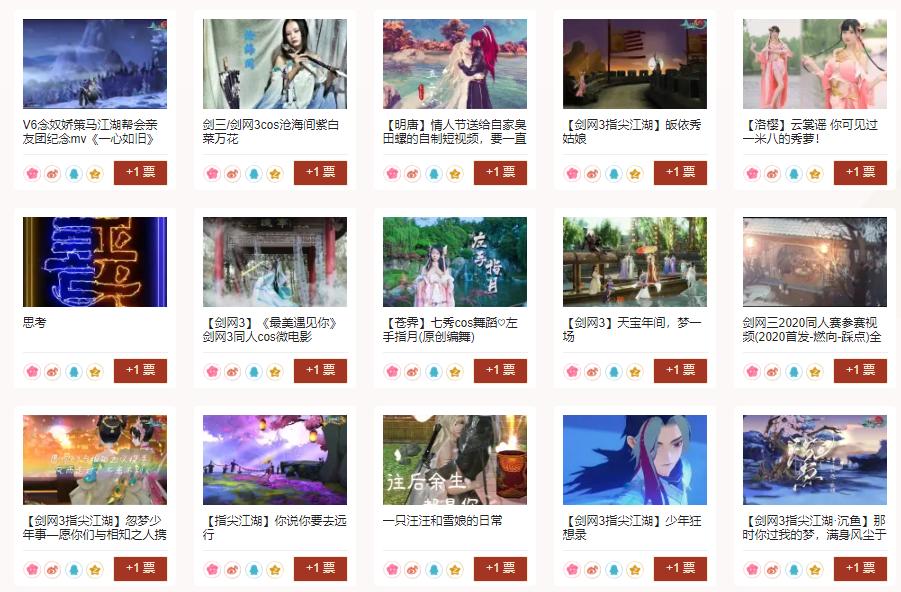Share 【洛樱】云裳谣 video to QQ
Screen dimensions: 901x592
pos(793,173)
